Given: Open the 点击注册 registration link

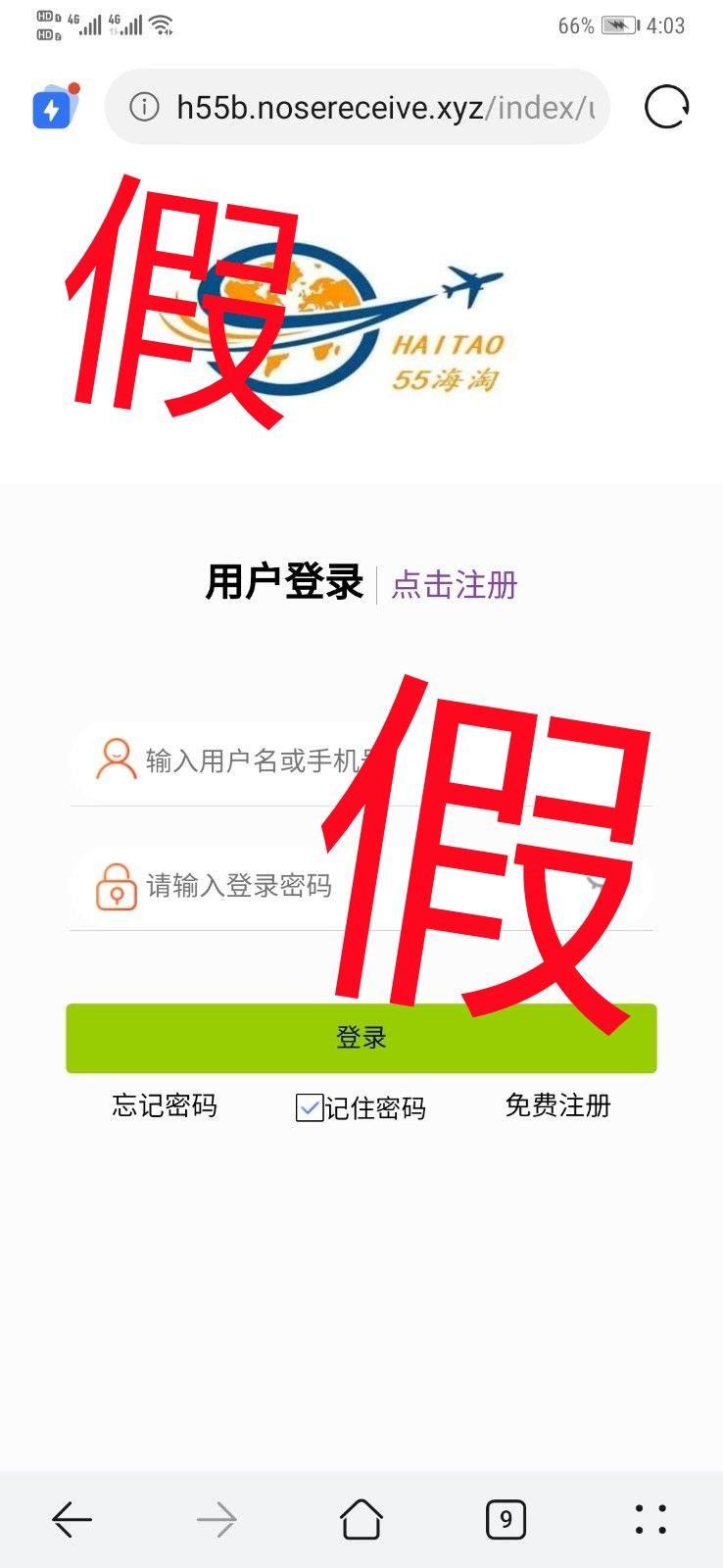Looking at the screenshot, I should [x=455, y=585].
